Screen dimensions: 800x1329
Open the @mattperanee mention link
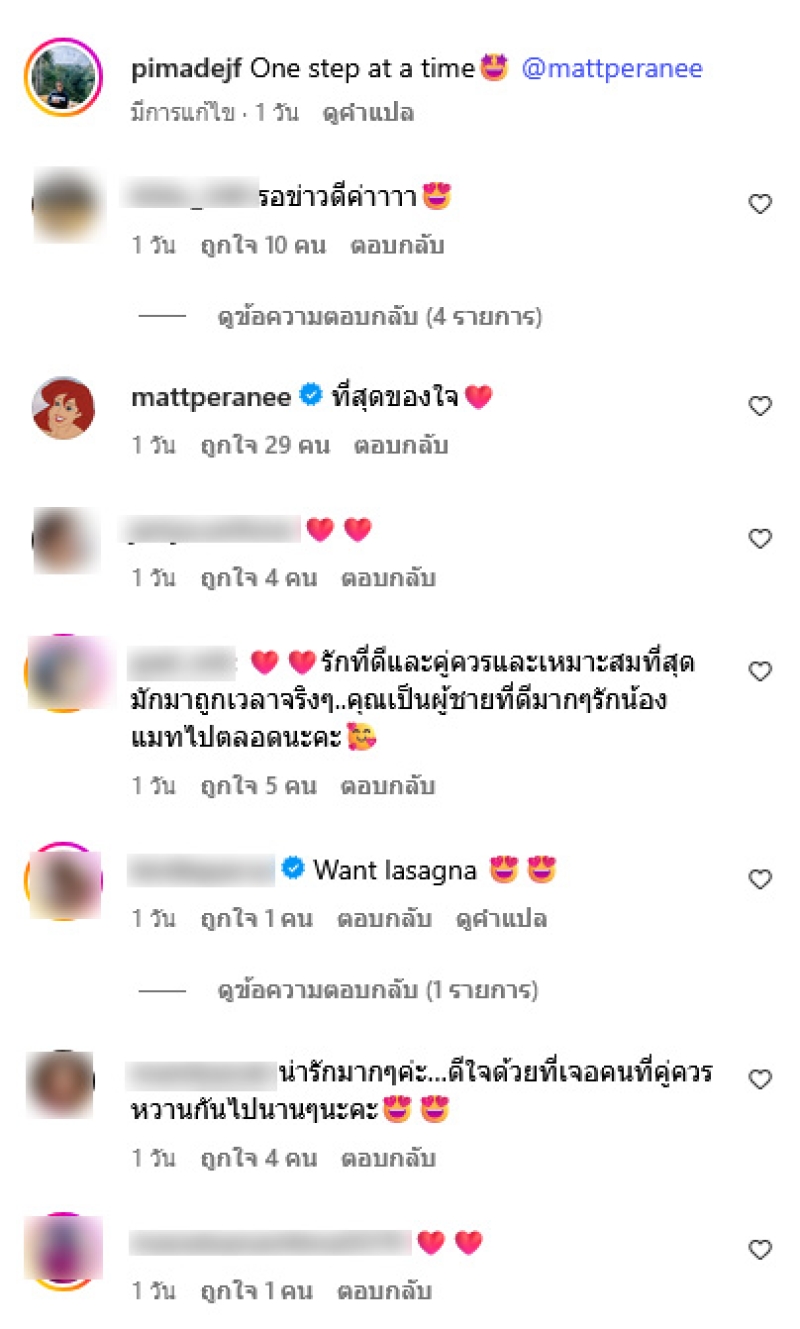(612, 69)
